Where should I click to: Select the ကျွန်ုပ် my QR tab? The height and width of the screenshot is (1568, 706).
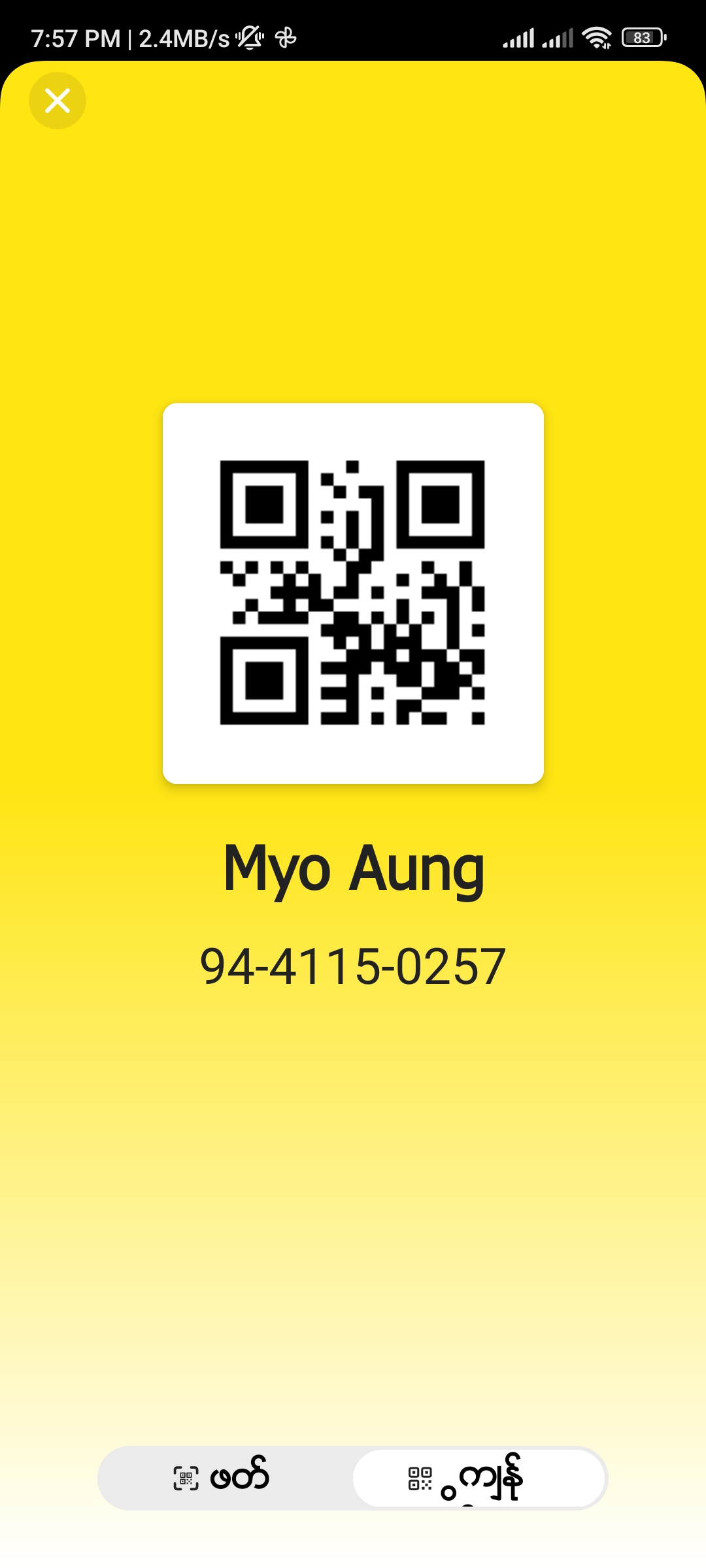click(x=479, y=1478)
